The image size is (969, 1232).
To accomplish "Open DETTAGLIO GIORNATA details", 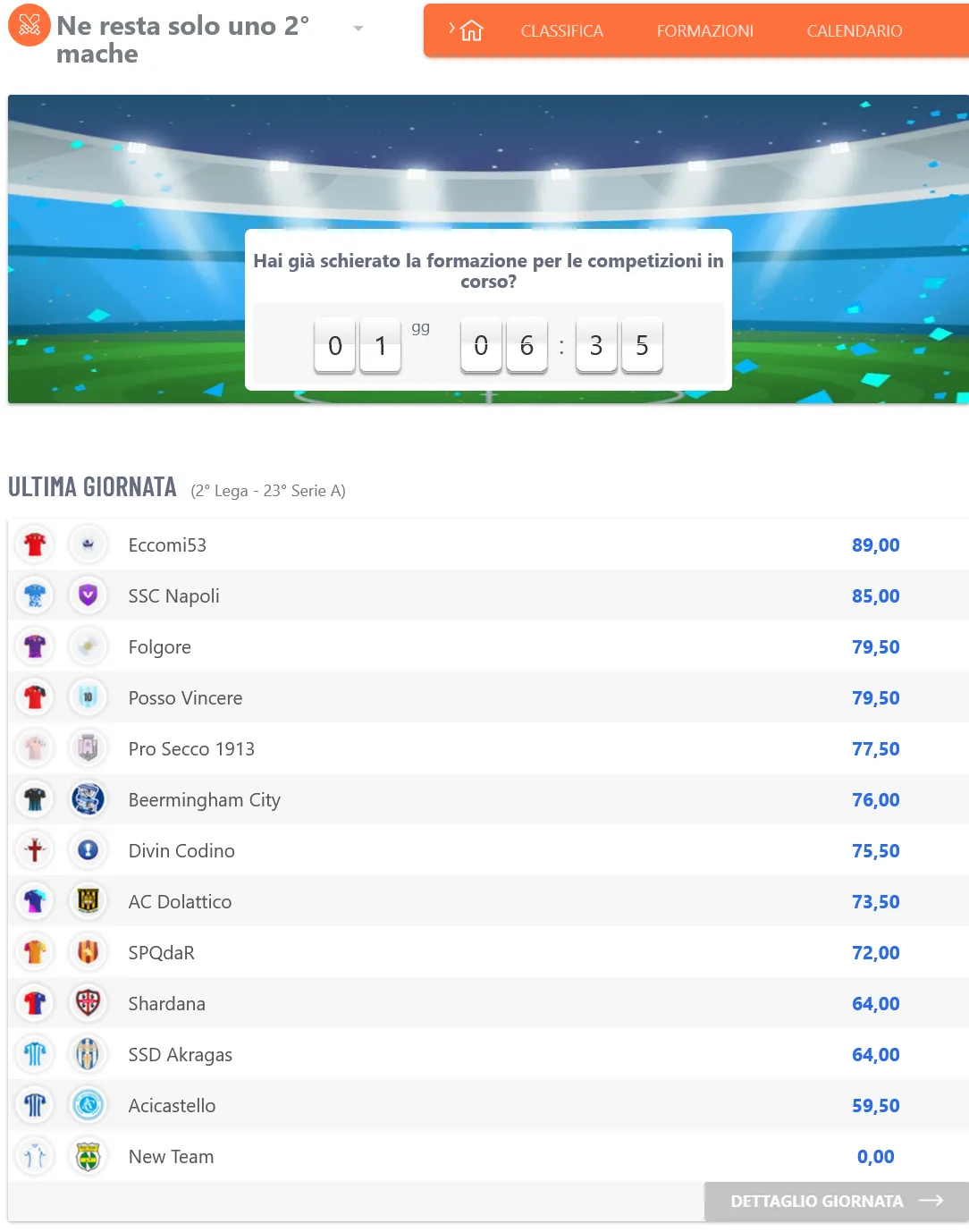I will click(835, 1201).
